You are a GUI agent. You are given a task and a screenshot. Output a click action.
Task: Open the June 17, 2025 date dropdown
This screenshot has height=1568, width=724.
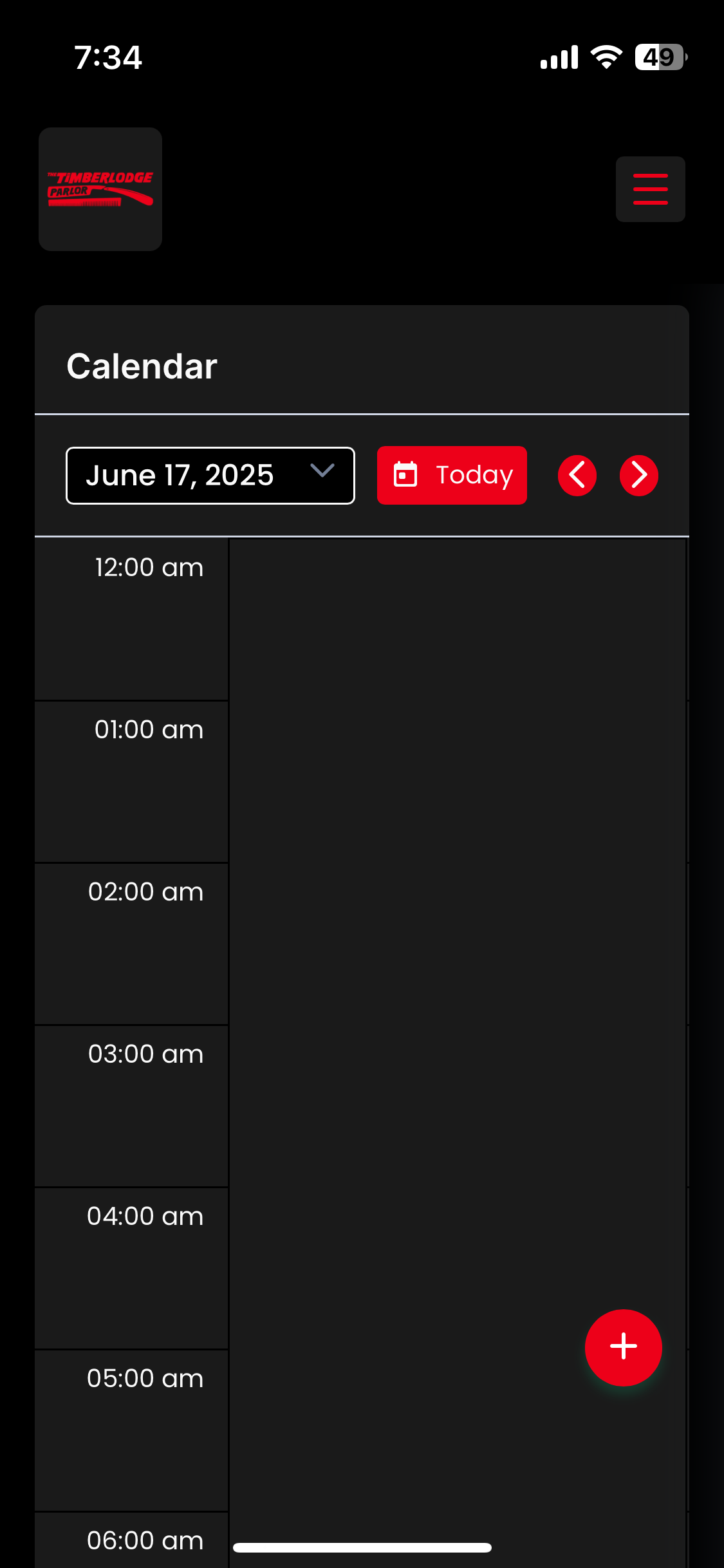[210, 476]
